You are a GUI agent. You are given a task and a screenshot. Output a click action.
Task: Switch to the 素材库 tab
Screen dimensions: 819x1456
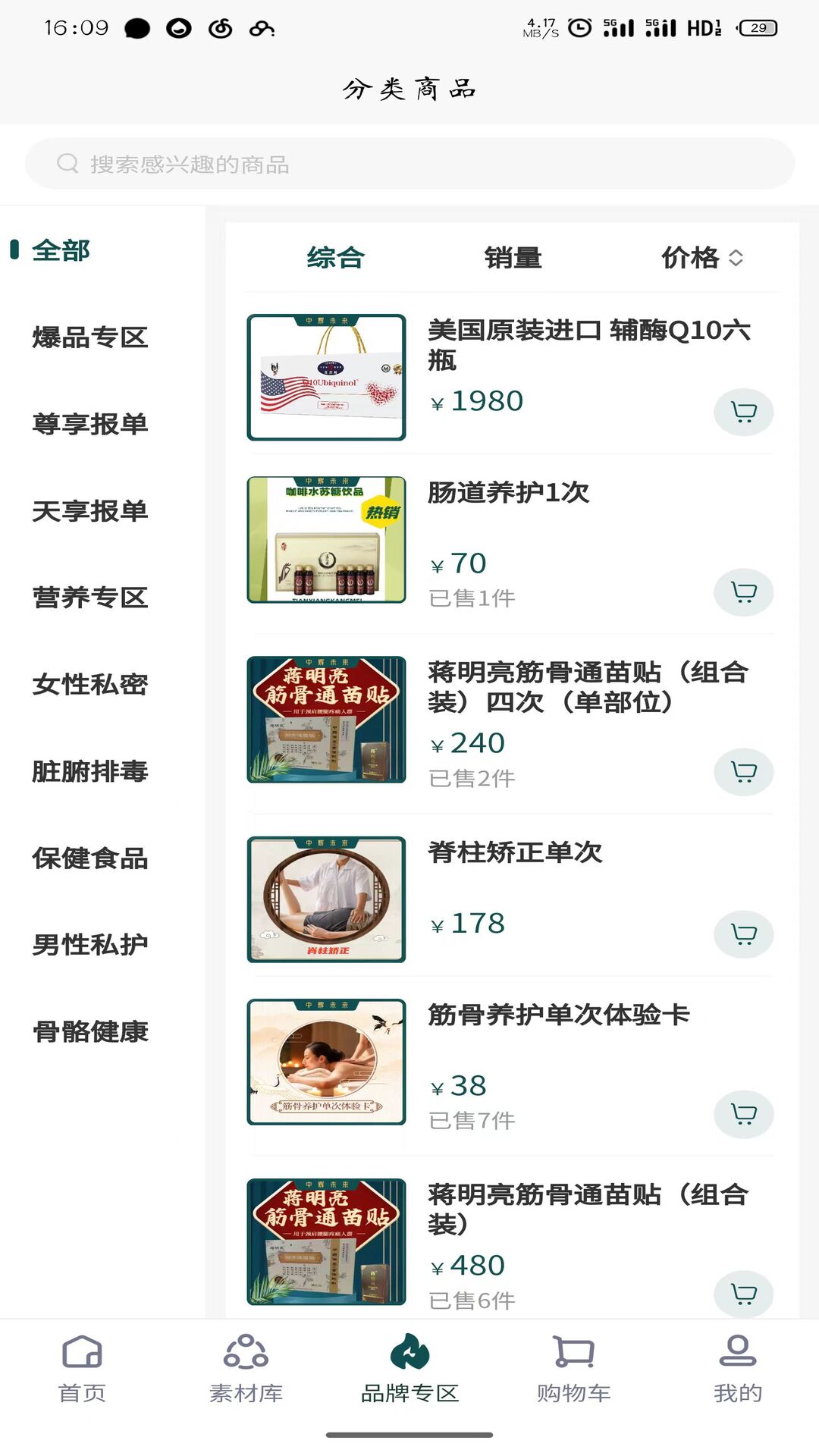pyautogui.click(x=246, y=1370)
